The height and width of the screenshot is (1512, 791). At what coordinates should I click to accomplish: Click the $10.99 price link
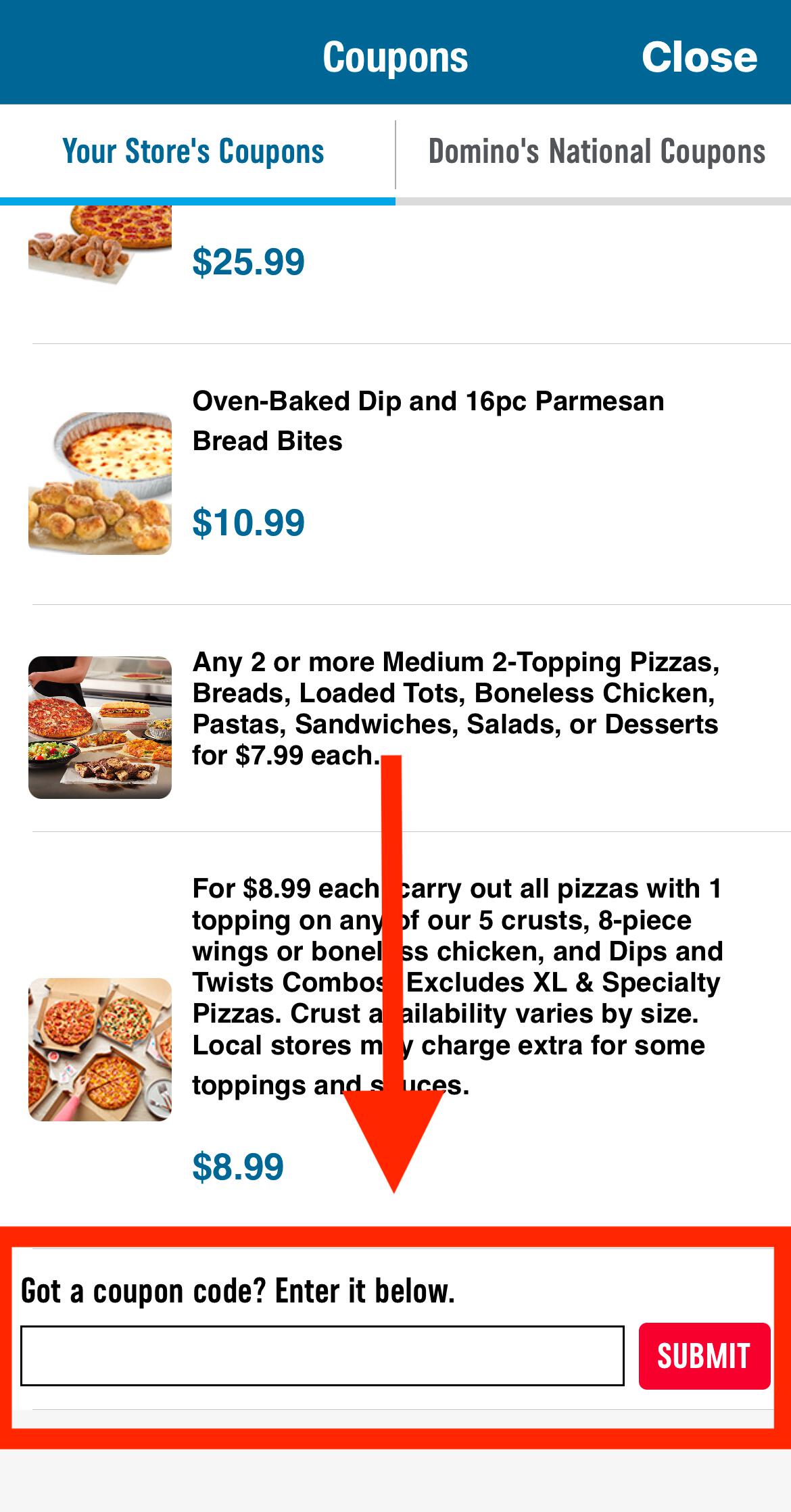[248, 522]
